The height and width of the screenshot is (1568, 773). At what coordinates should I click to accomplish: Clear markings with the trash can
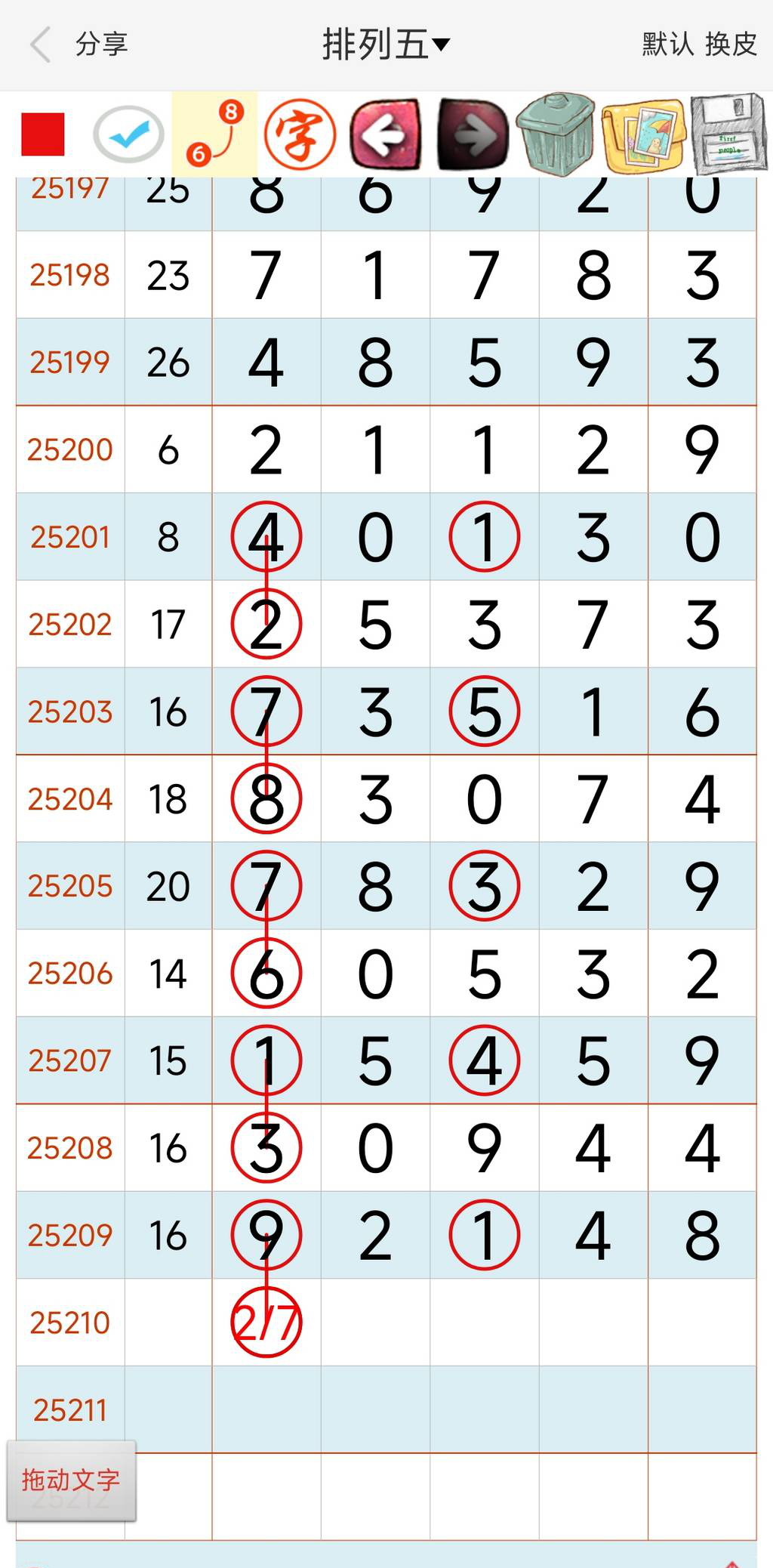coord(557,134)
